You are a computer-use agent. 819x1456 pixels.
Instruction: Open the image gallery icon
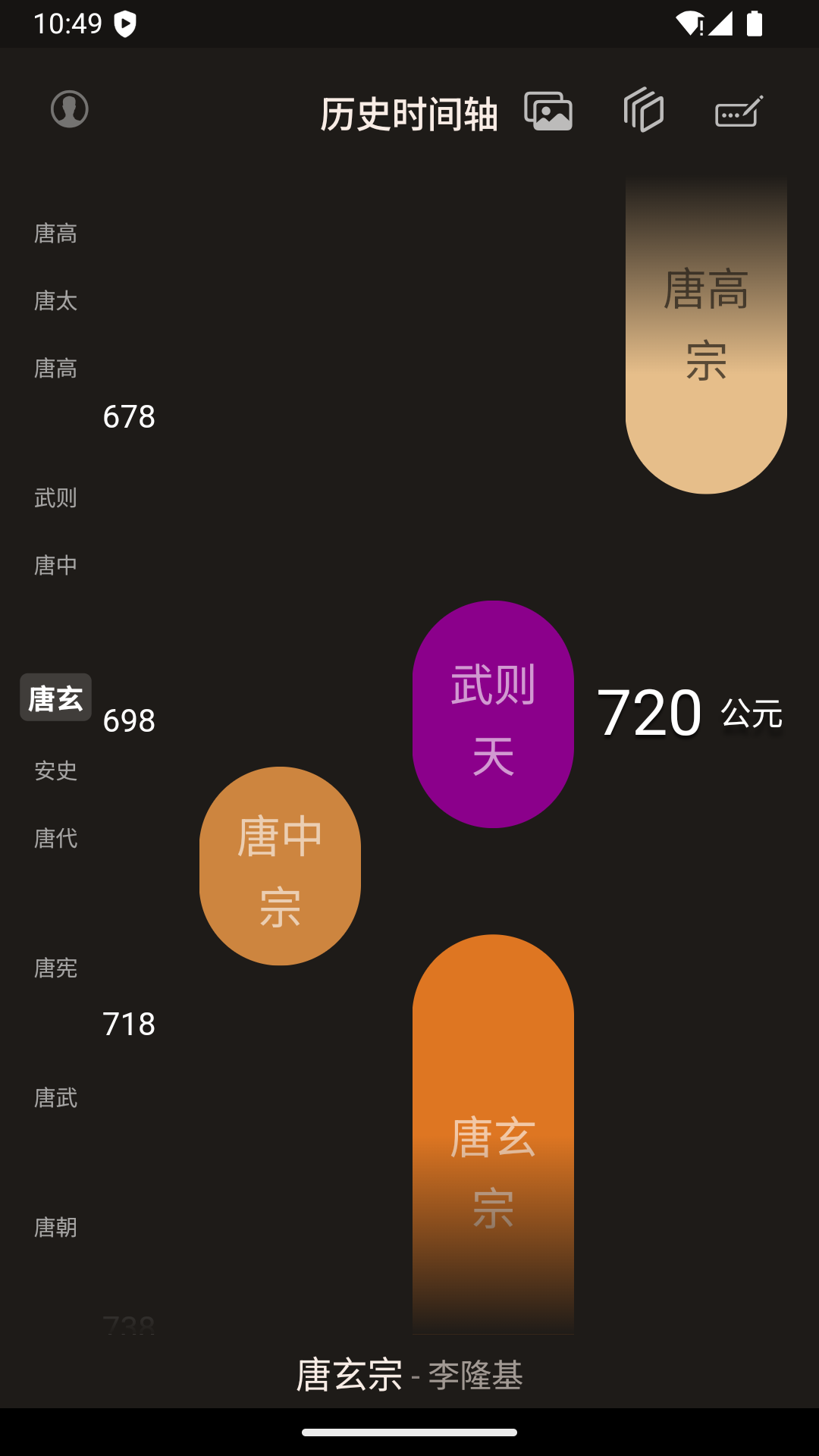[548, 111]
